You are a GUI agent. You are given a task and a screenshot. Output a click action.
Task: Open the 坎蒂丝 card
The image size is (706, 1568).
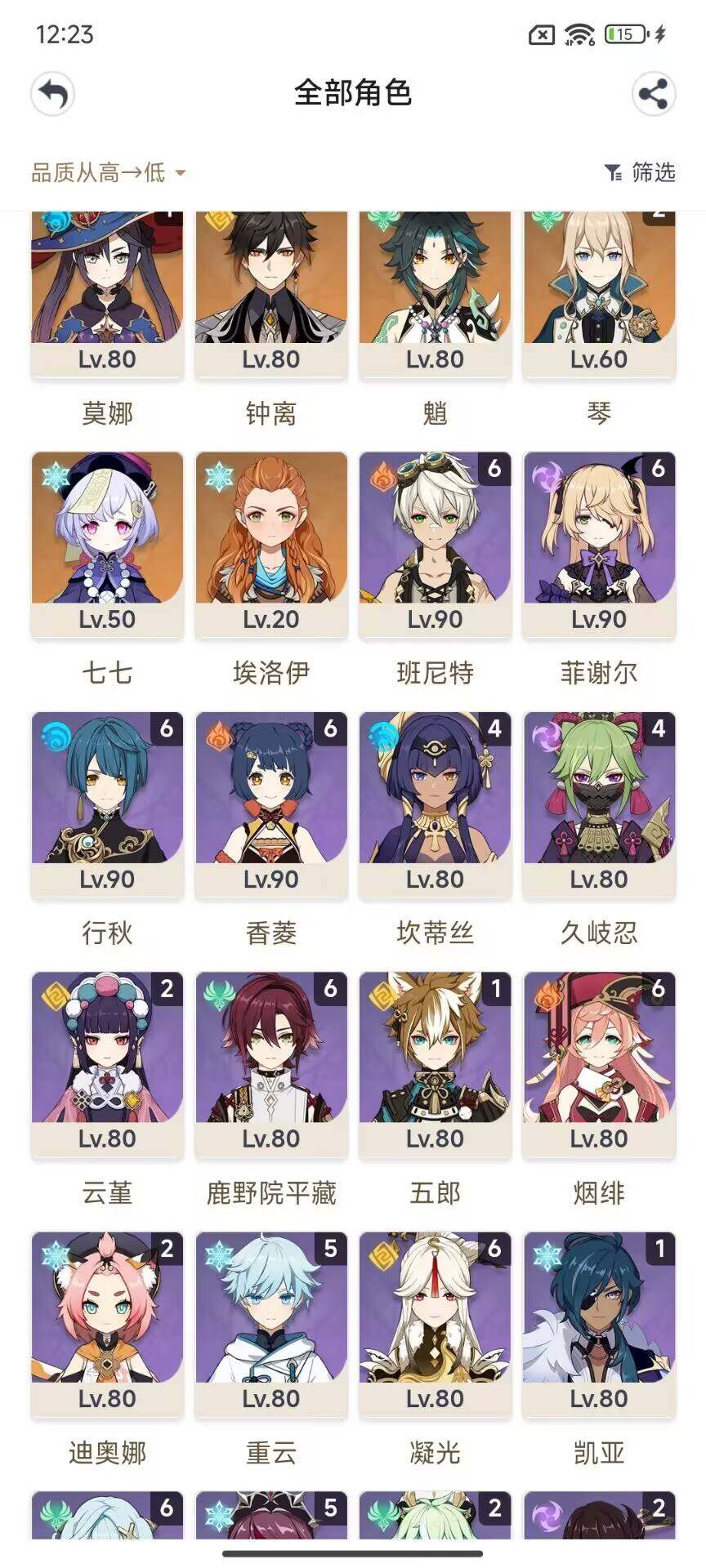tap(435, 803)
